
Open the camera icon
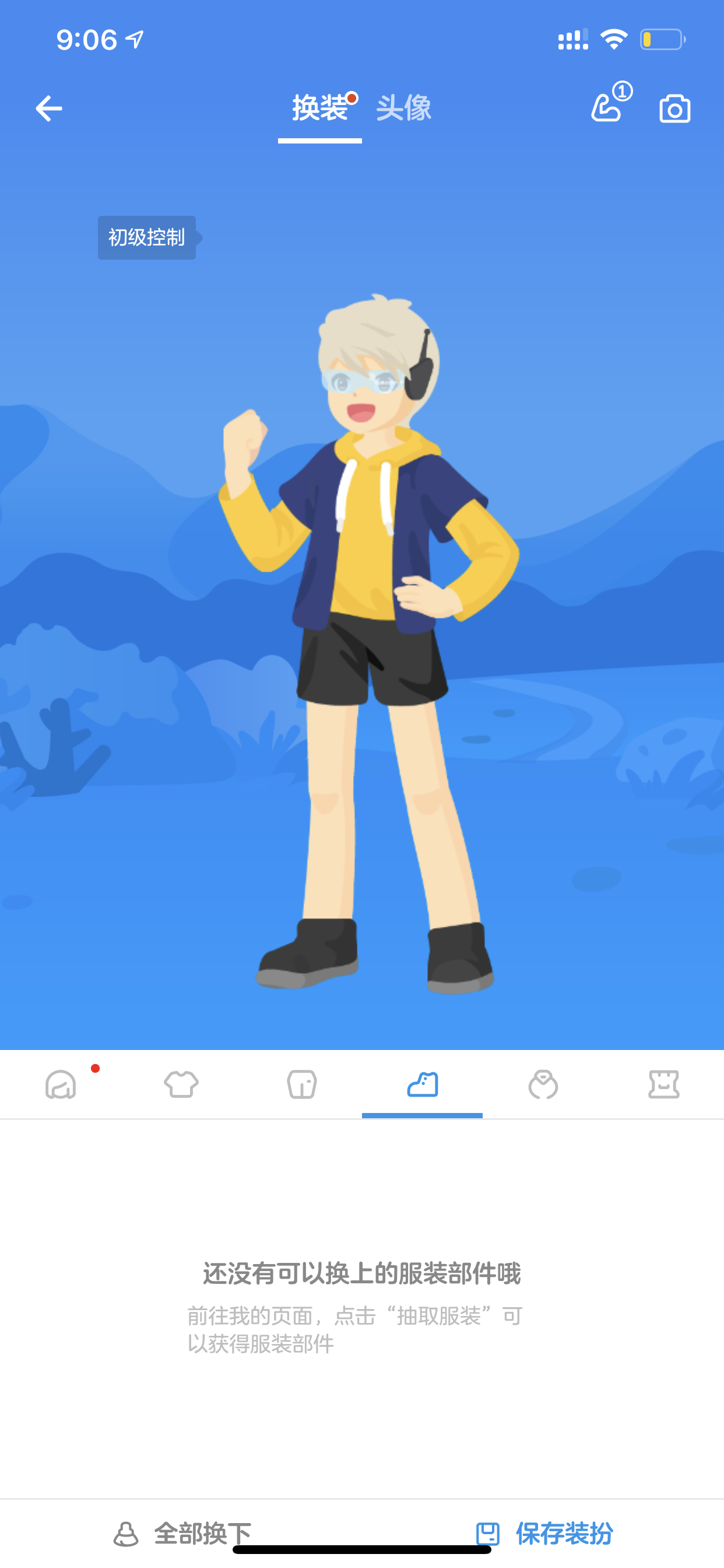click(674, 109)
